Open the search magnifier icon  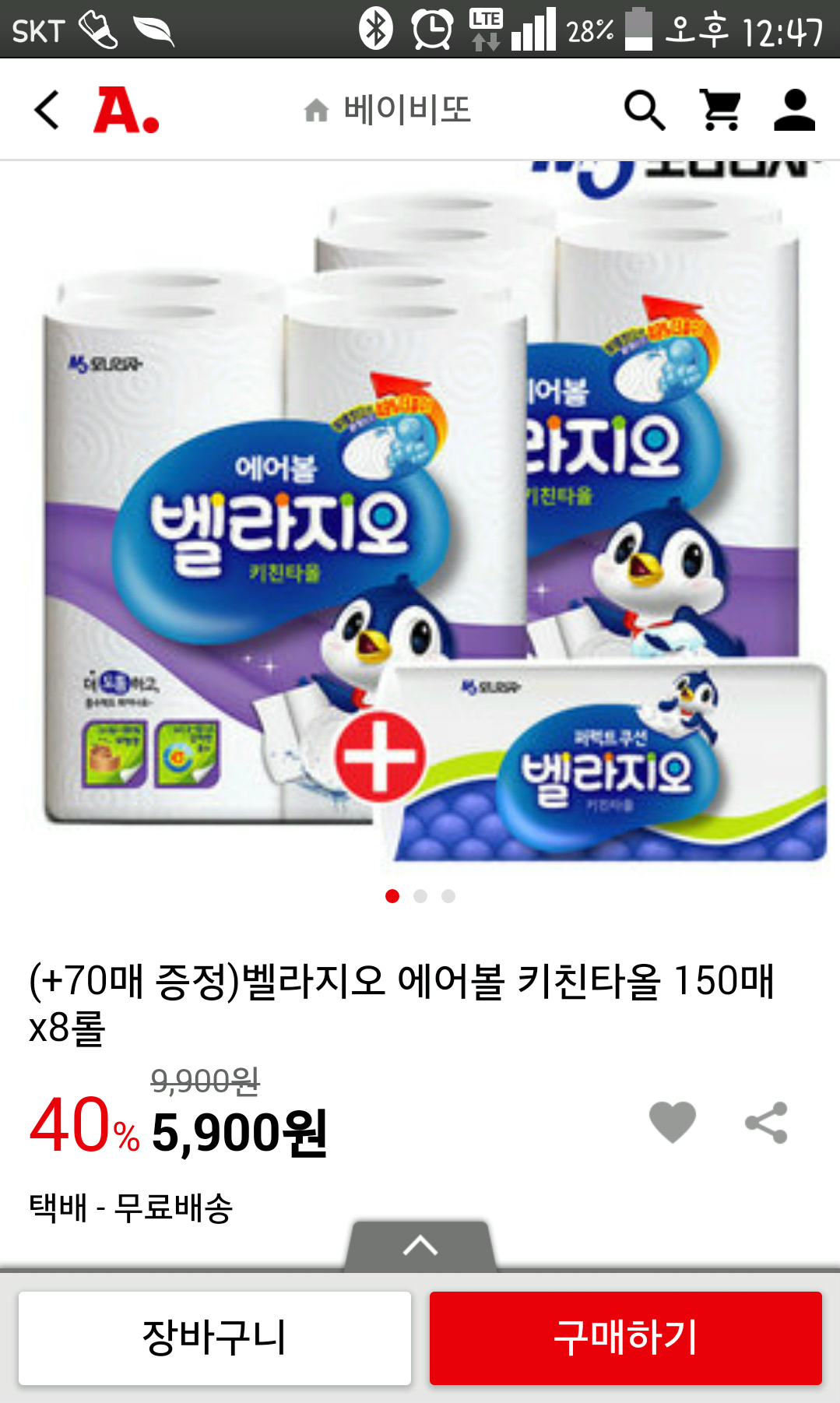(645, 110)
